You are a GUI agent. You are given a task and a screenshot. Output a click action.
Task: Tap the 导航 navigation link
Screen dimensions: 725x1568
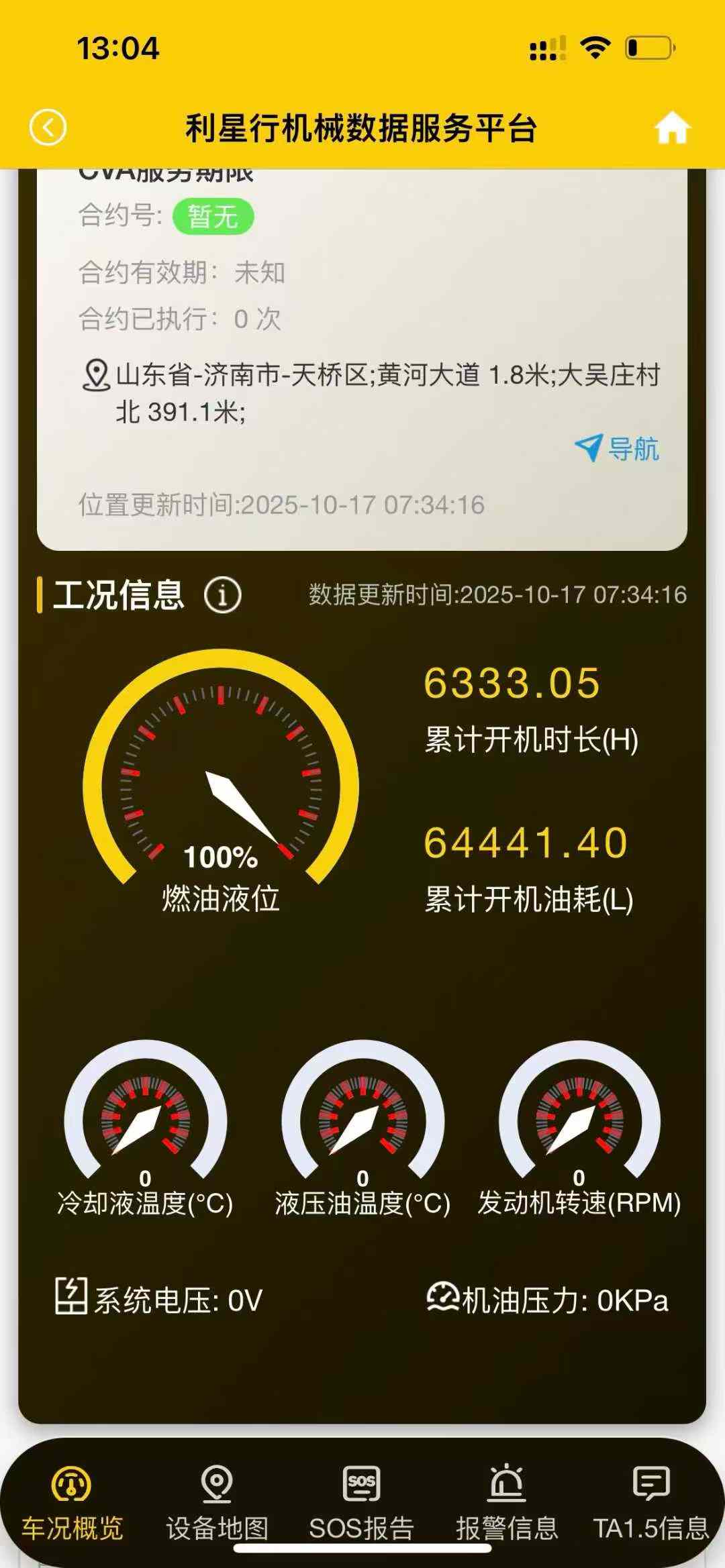(617, 448)
